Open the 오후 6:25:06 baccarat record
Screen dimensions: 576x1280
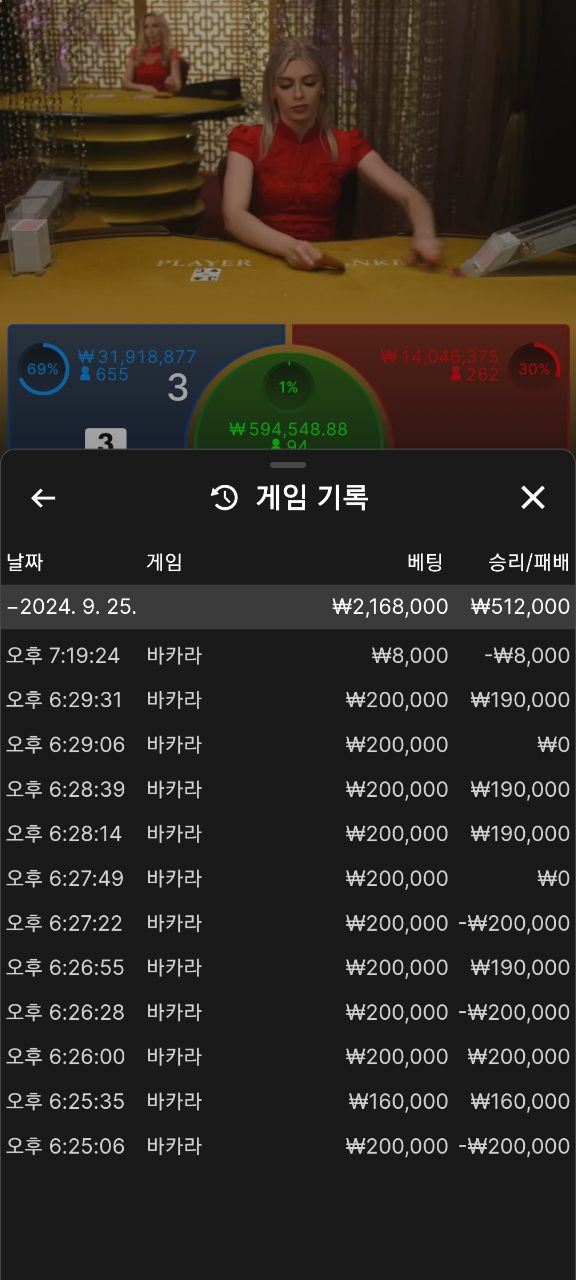(x=288, y=1146)
